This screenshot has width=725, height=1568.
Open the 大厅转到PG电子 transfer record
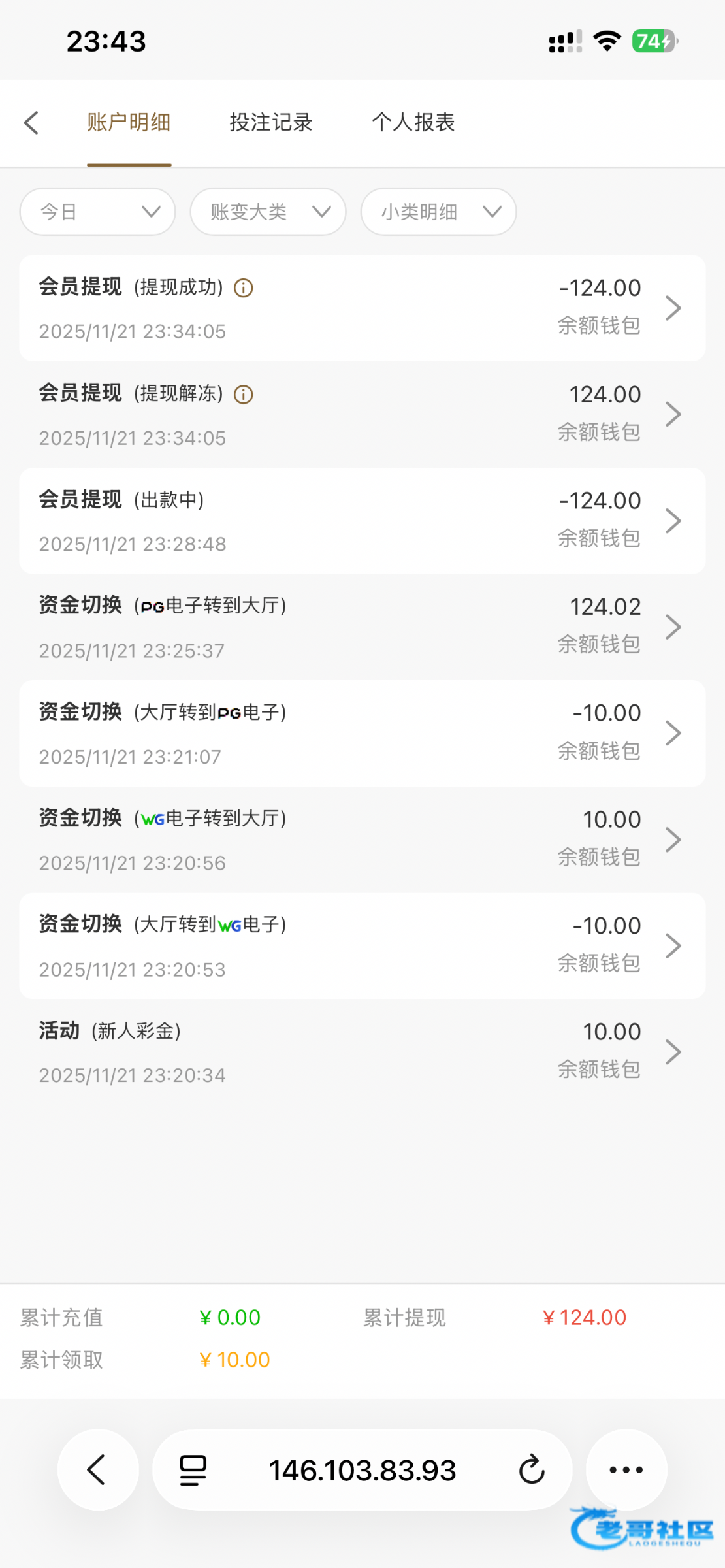point(362,734)
